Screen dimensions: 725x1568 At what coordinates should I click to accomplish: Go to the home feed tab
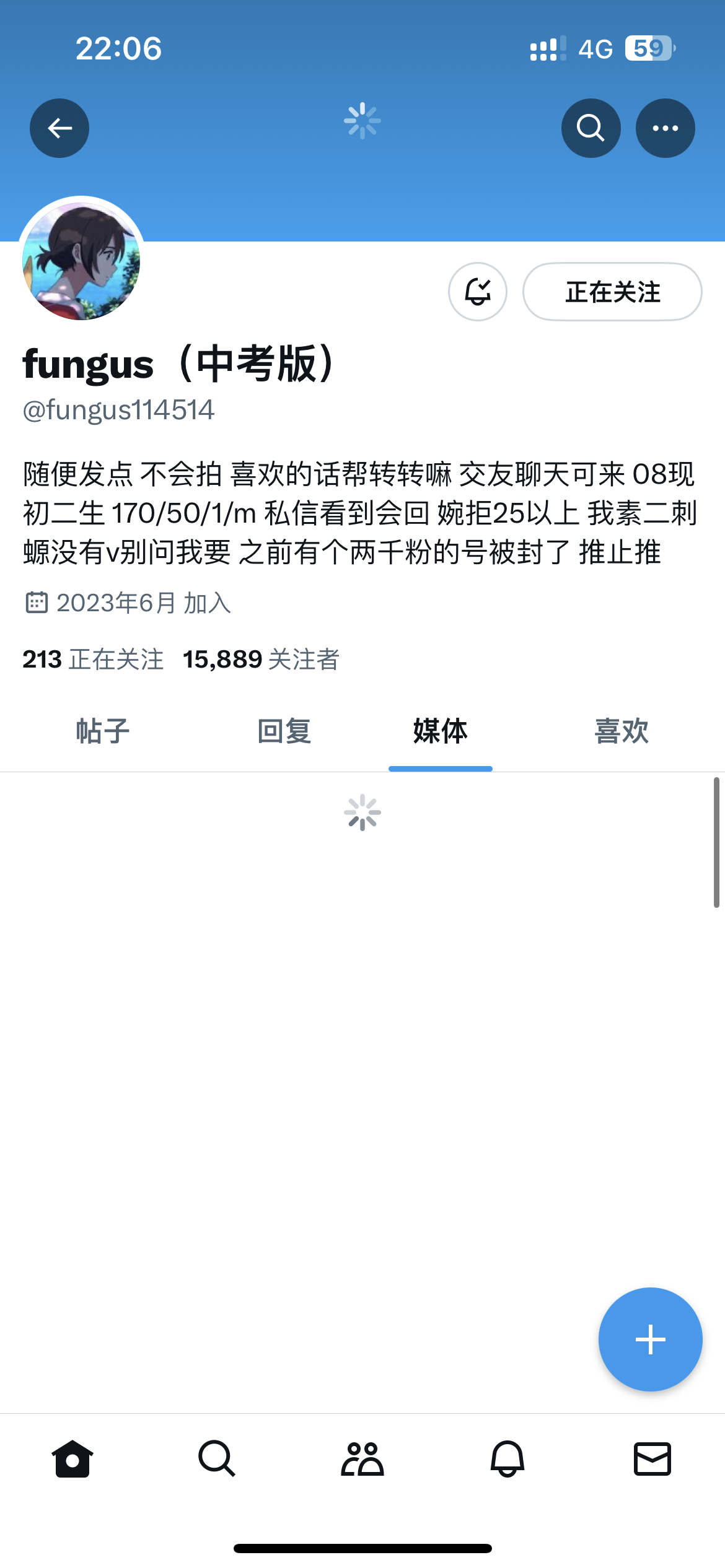coord(72,1458)
